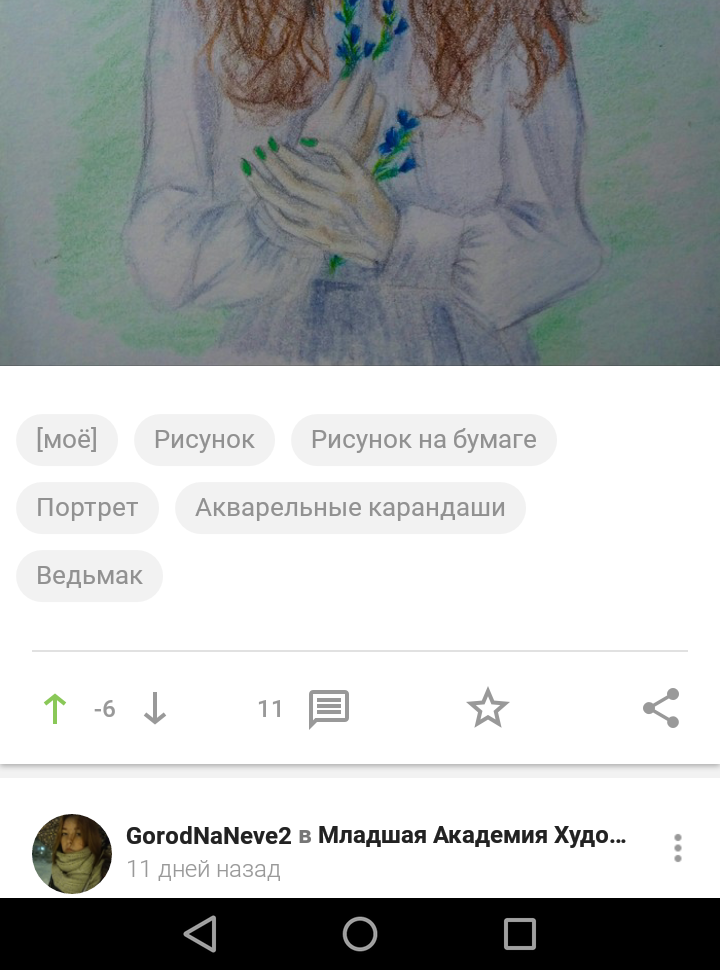Open overflow menu on GorodNaNeve2's post
Viewport: 720px width, 970px height.
coord(678,848)
